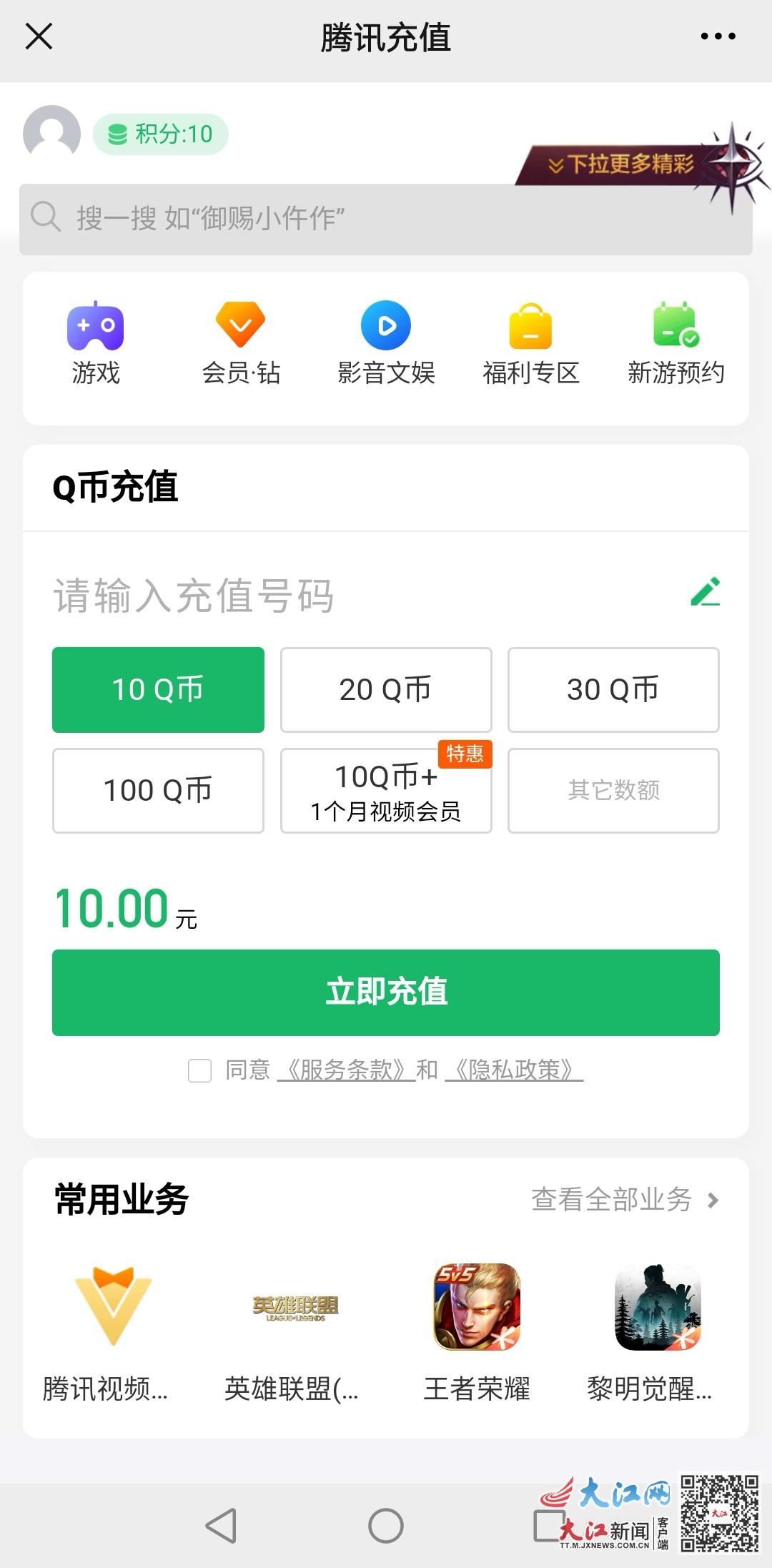Select the 100 Q币 amount option
This screenshot has height=1568, width=772.
click(x=158, y=791)
